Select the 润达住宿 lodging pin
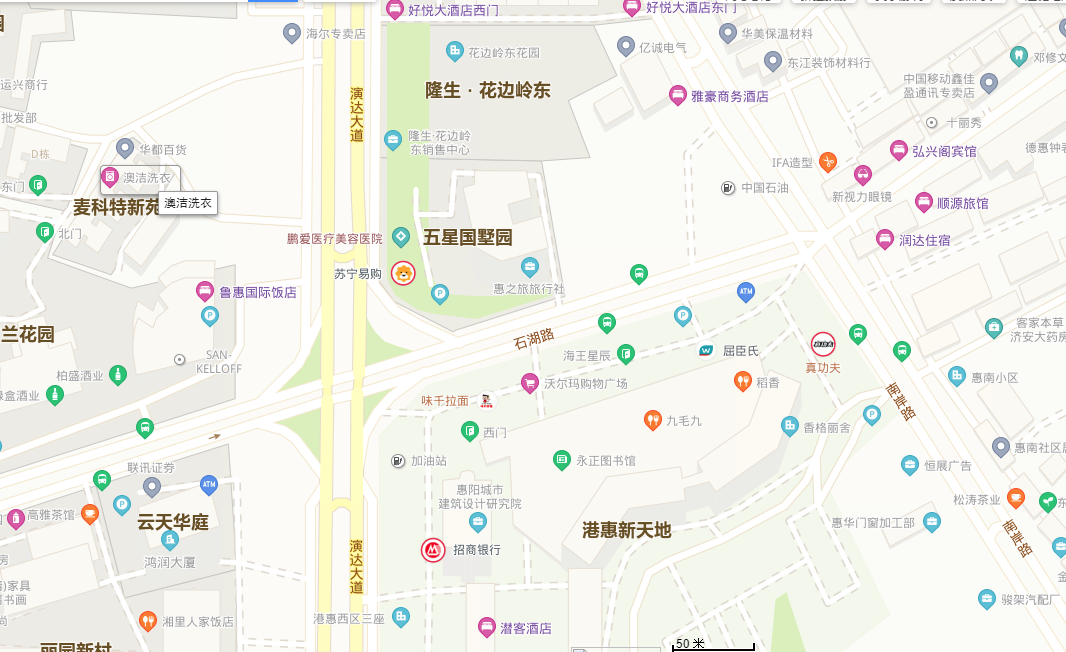This screenshot has width=1066, height=652. click(x=884, y=239)
